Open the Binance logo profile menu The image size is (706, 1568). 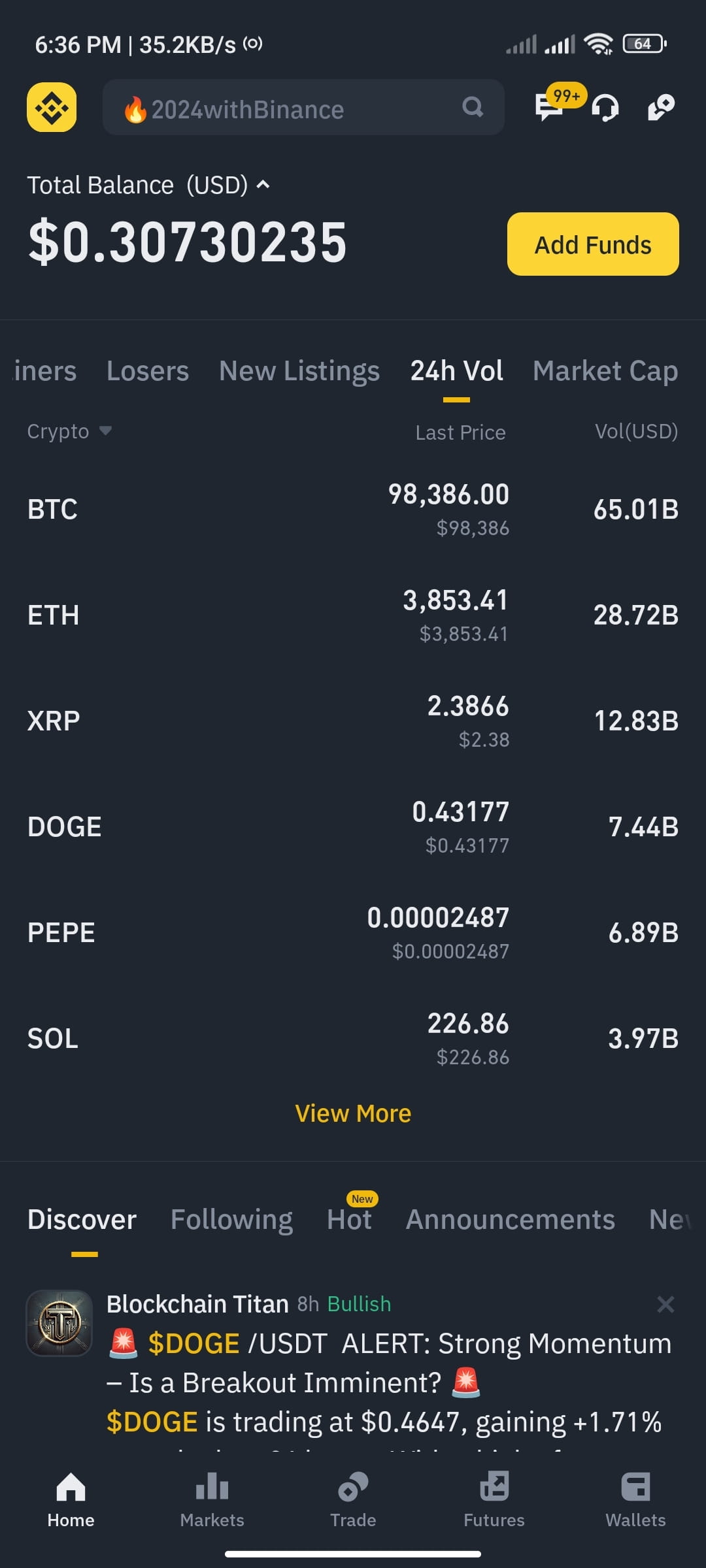52,107
